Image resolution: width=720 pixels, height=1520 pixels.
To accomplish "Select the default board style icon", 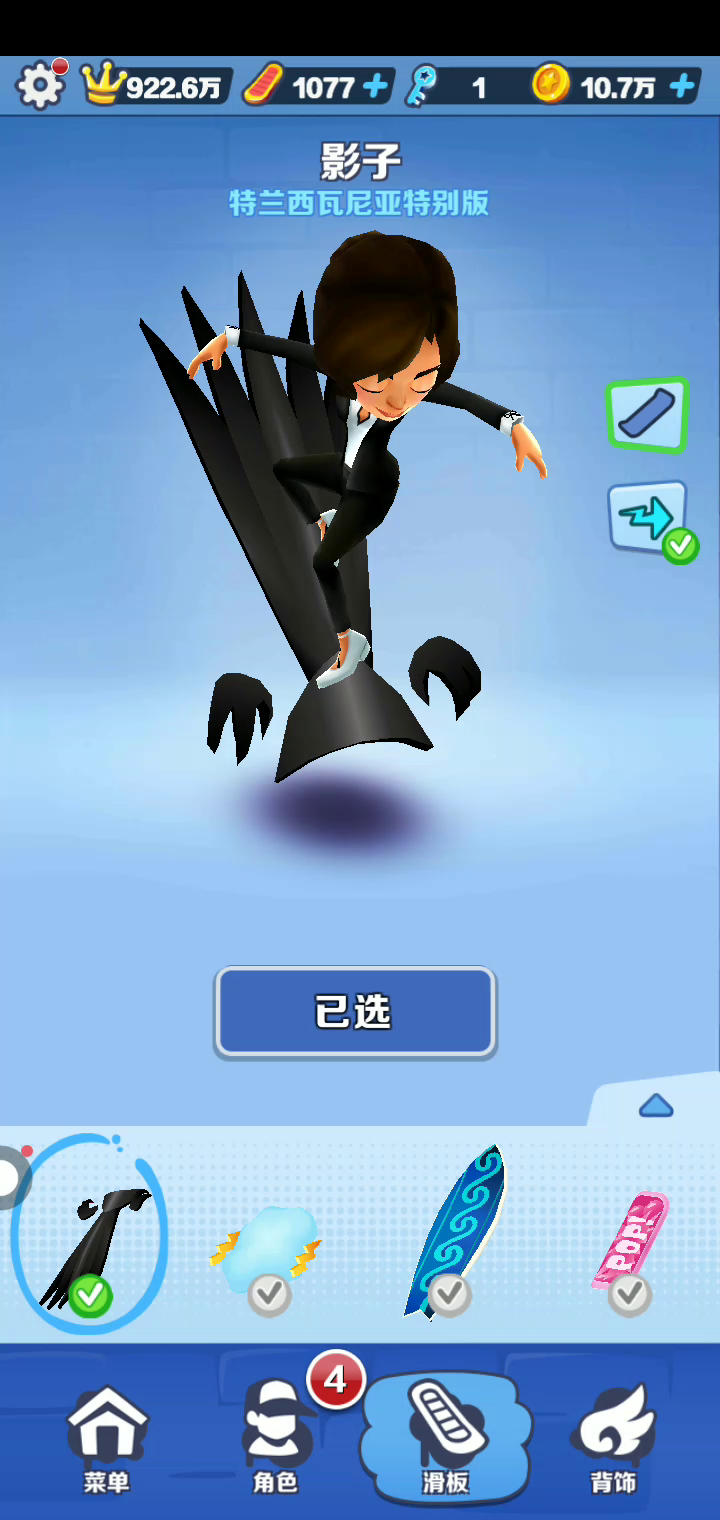I will click(x=647, y=413).
